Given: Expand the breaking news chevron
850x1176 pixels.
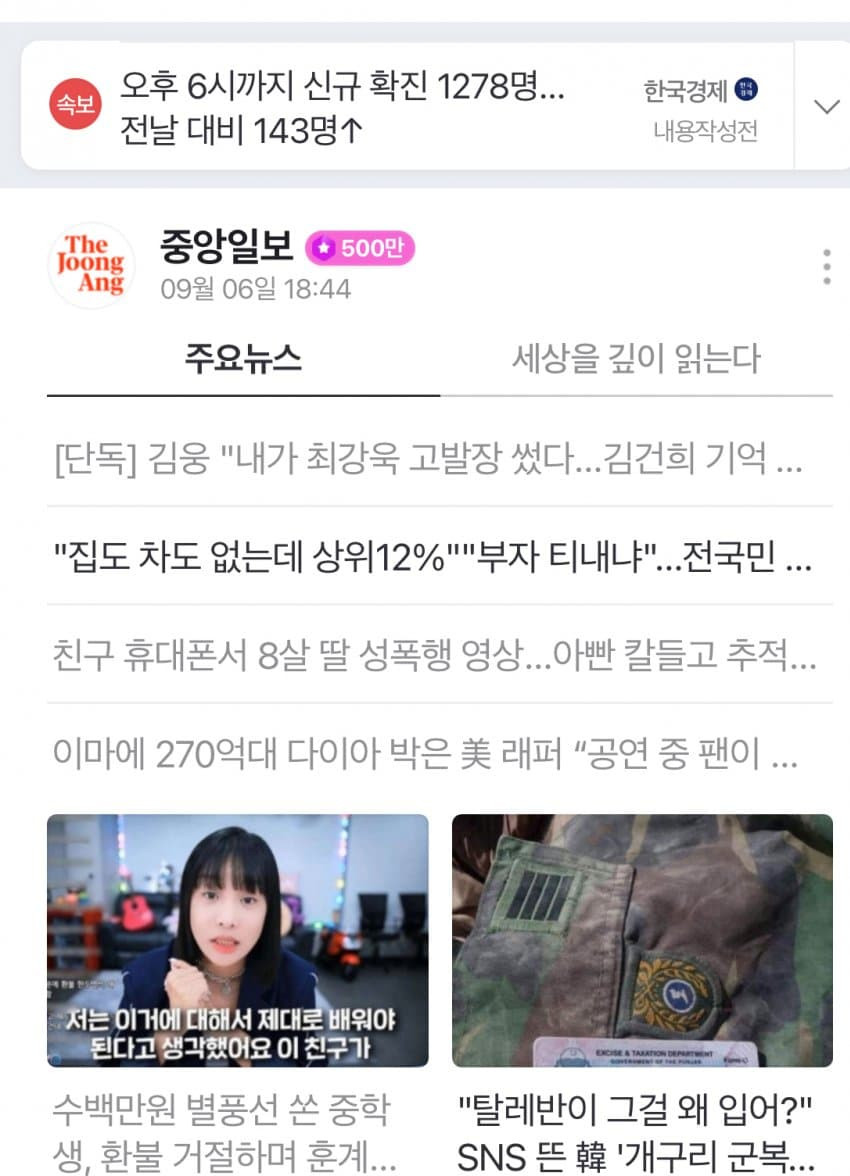Looking at the screenshot, I should tap(826, 106).
